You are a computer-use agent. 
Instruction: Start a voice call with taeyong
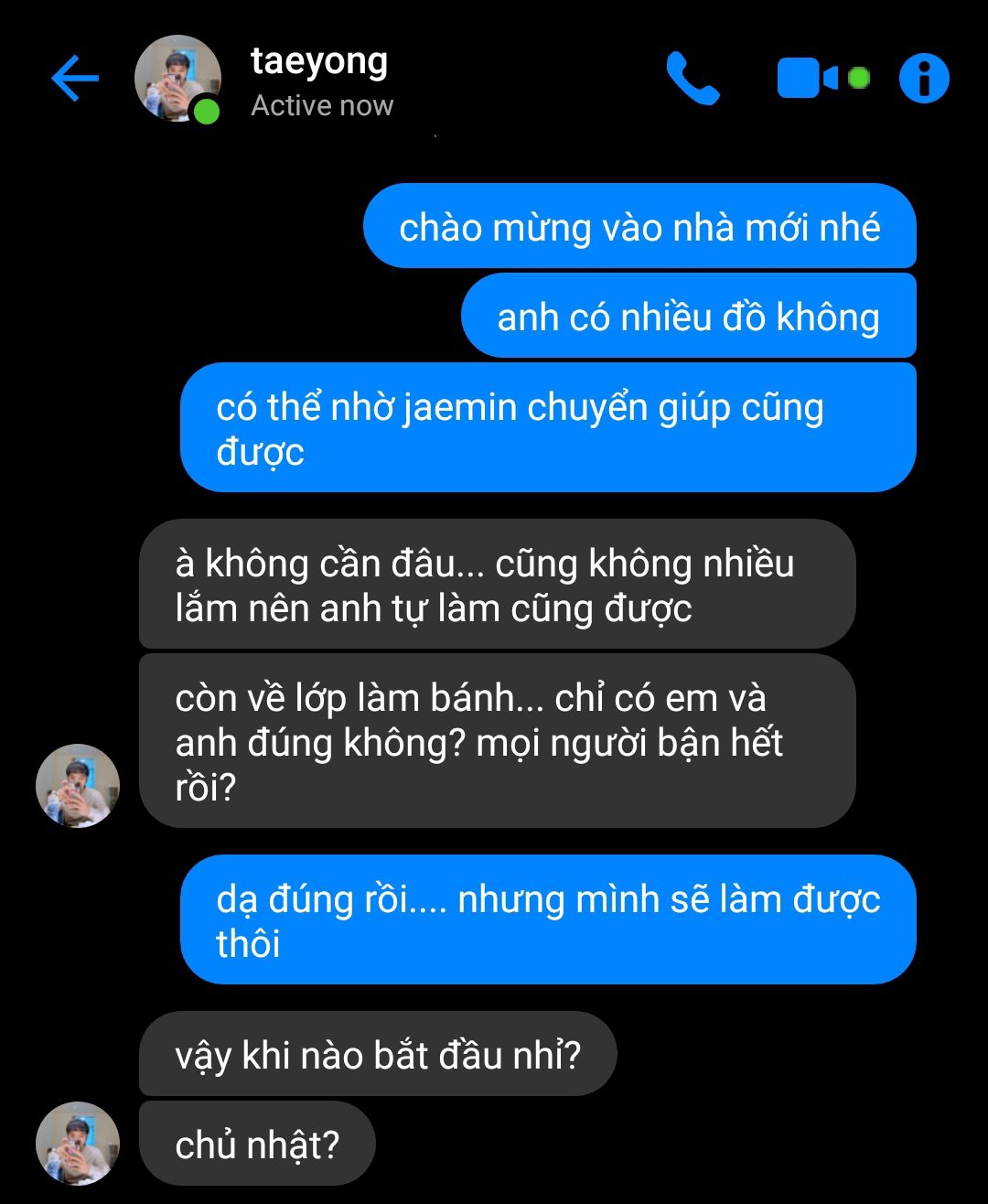click(x=693, y=79)
